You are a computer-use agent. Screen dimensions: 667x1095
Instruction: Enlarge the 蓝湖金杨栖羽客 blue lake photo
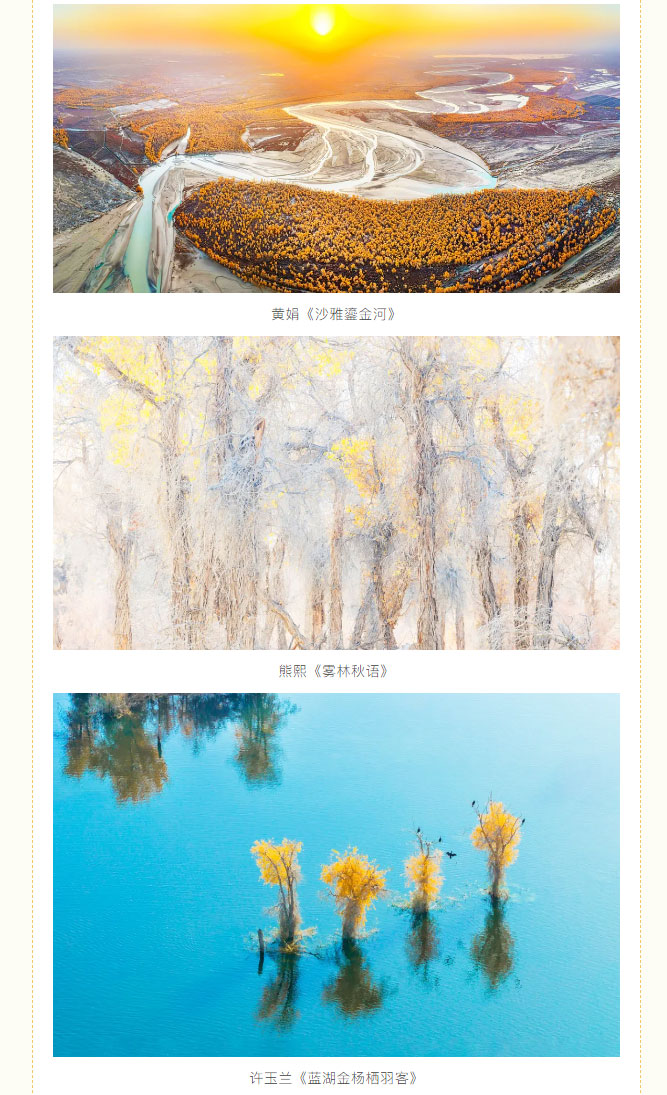(336, 875)
